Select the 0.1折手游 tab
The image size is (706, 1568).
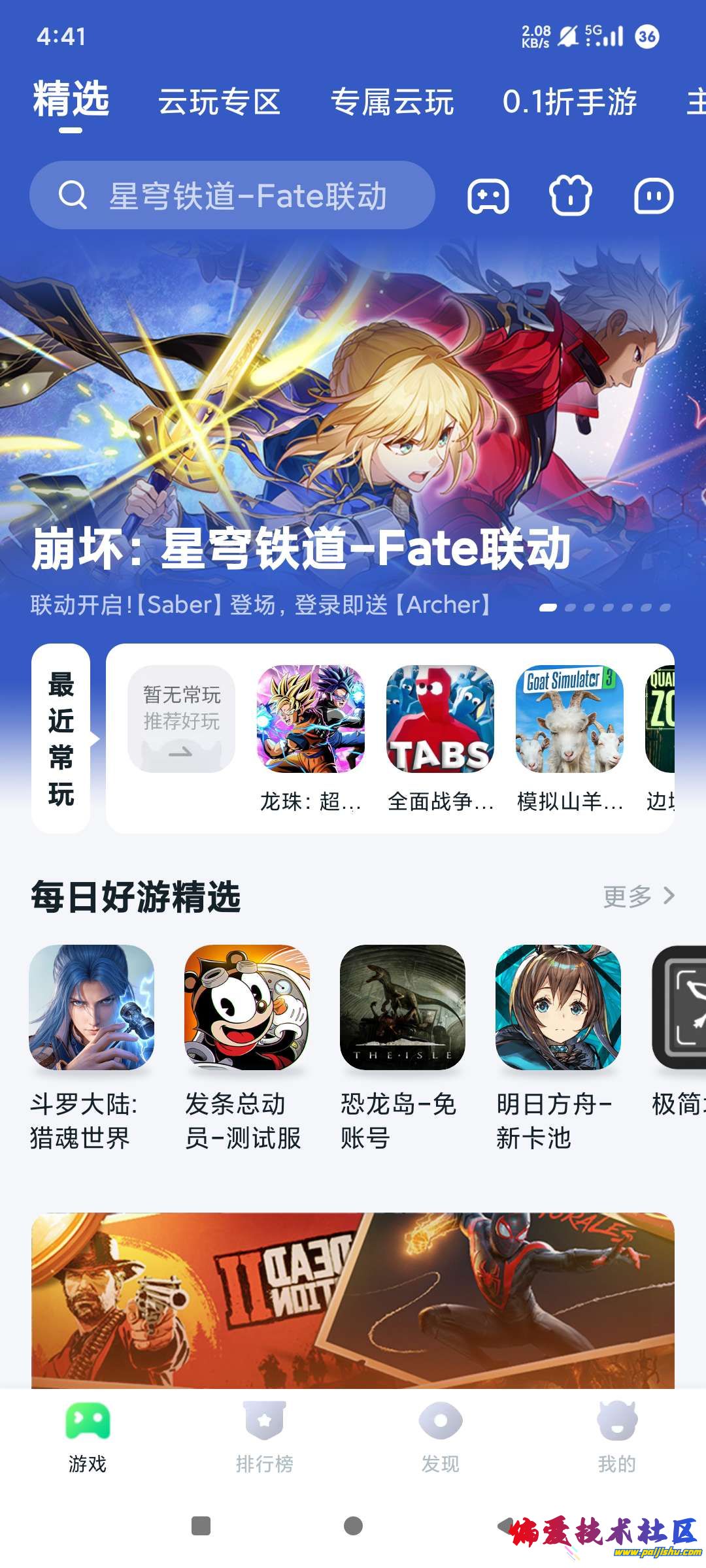pyautogui.click(x=569, y=103)
